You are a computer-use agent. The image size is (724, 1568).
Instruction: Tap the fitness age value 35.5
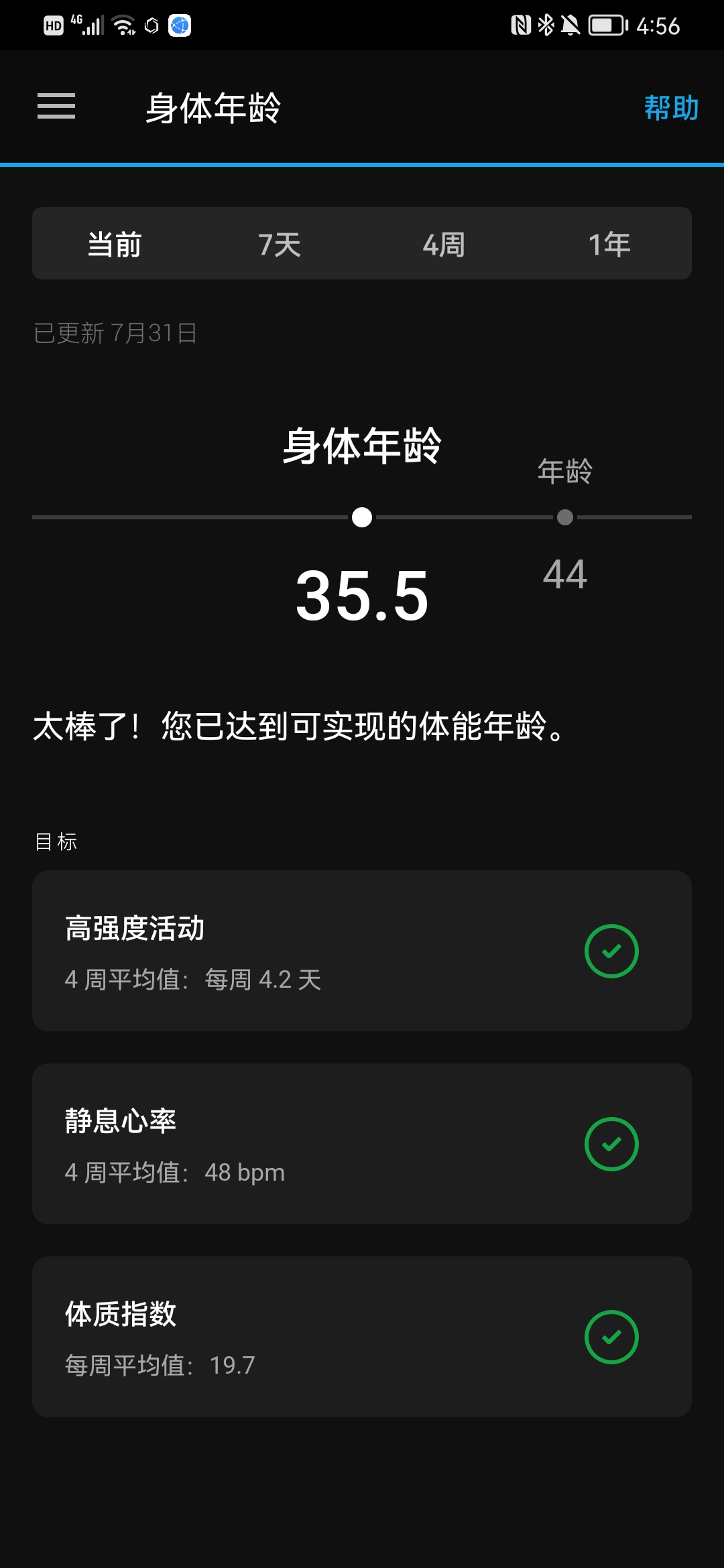[361, 596]
